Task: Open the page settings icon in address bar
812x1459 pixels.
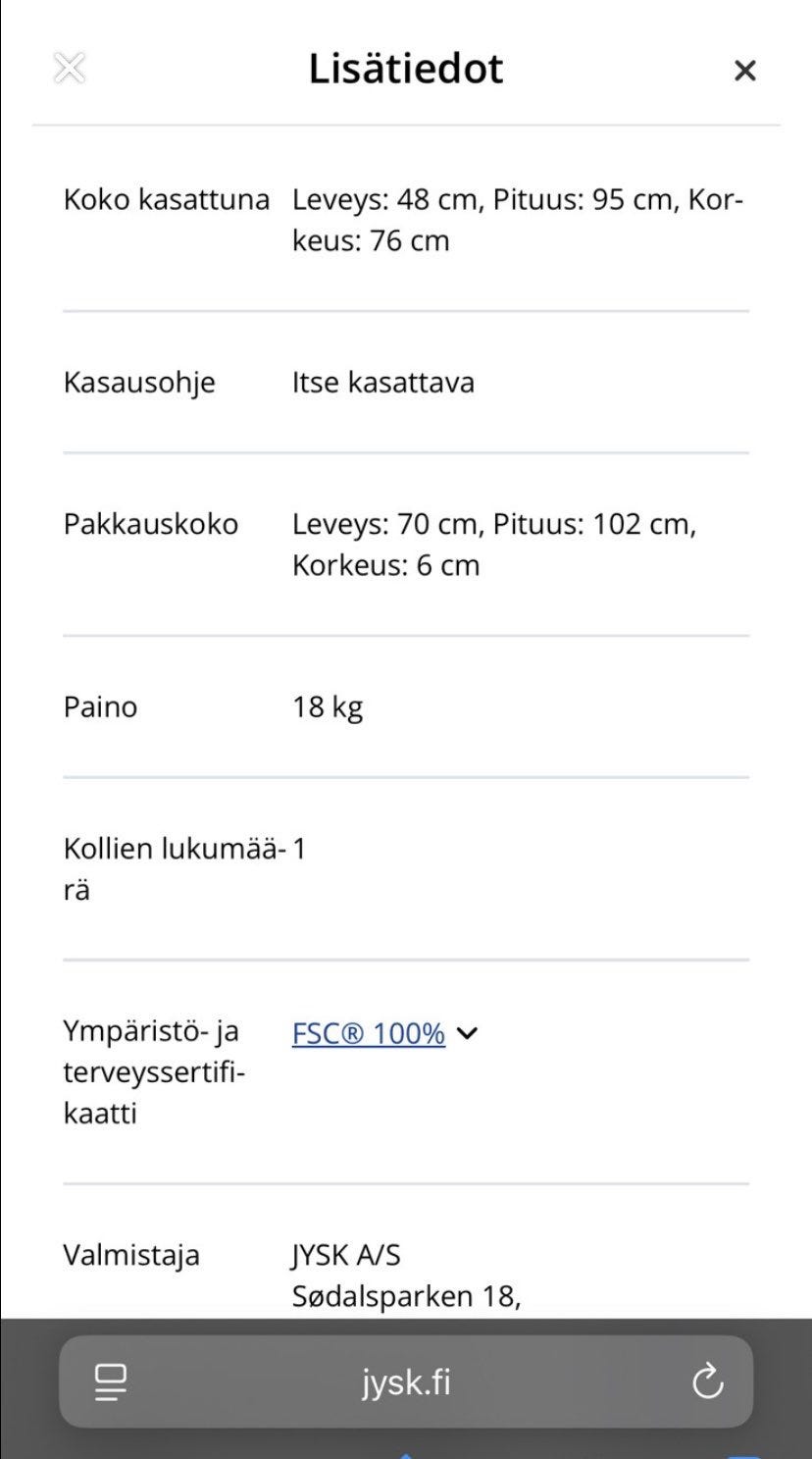Action: pyautogui.click(x=112, y=1381)
